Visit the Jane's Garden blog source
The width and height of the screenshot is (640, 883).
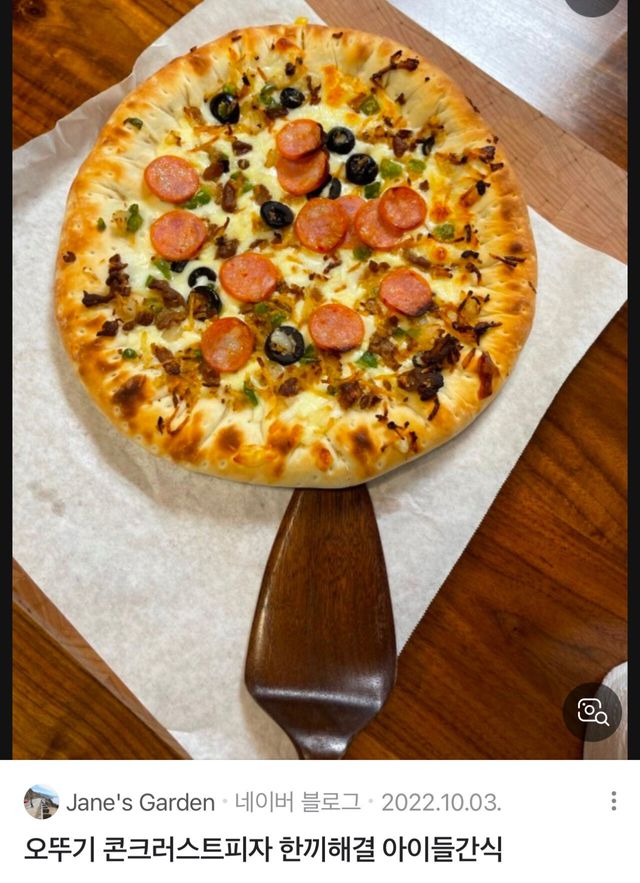tap(140, 802)
